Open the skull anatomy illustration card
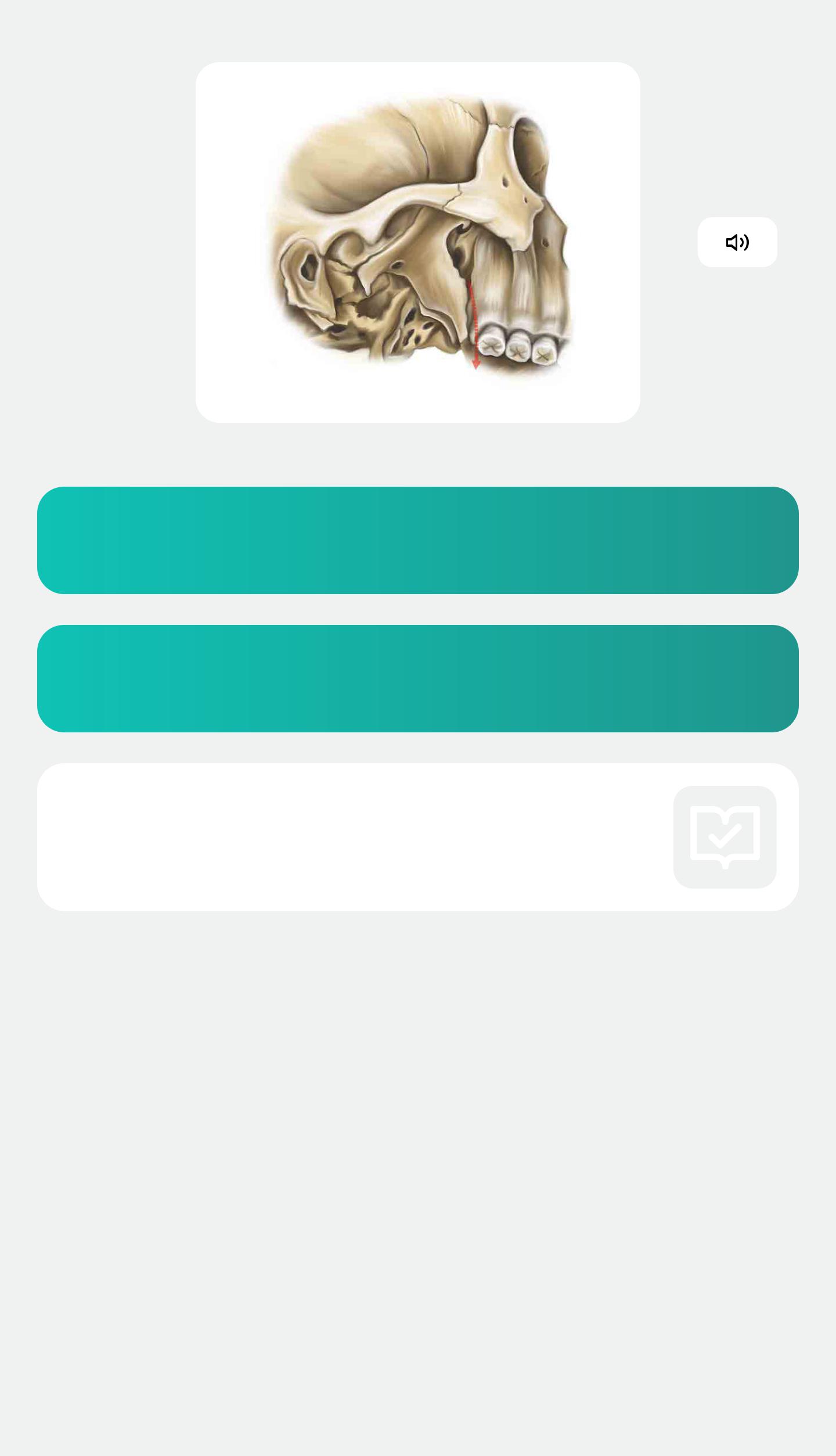Screen dimensions: 836x1456 coord(417,242)
